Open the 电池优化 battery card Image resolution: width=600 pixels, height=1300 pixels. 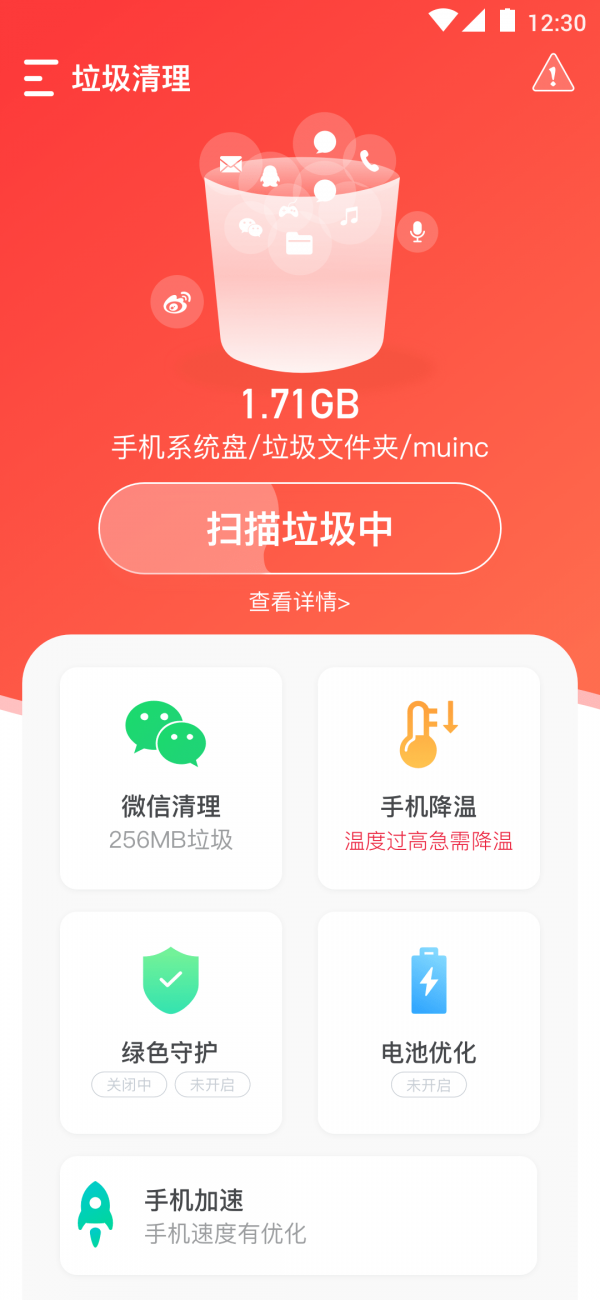point(429,1022)
